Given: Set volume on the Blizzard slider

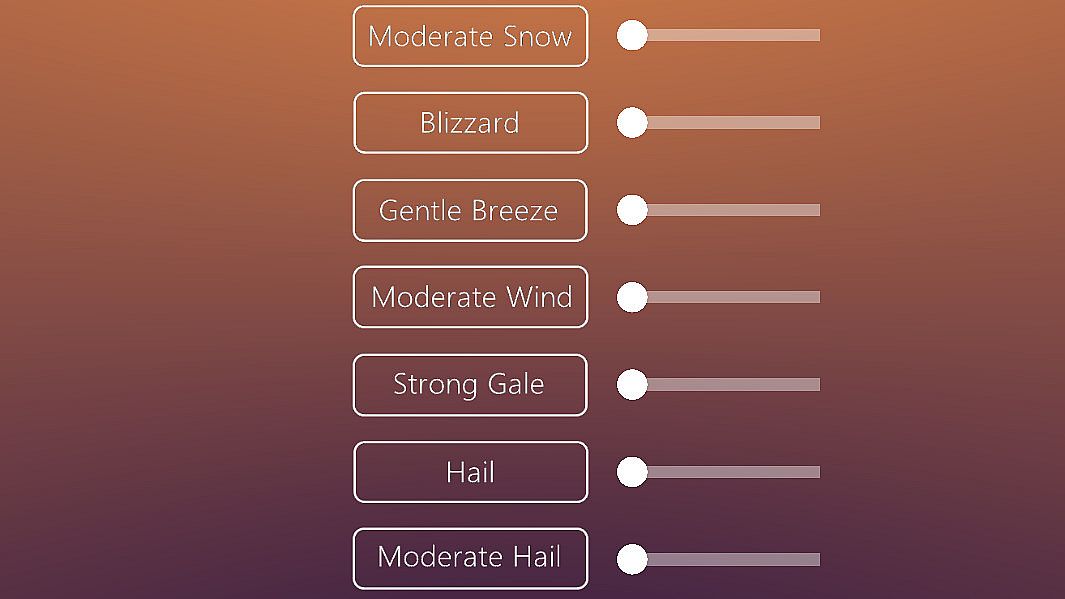Looking at the screenshot, I should (725, 123).
